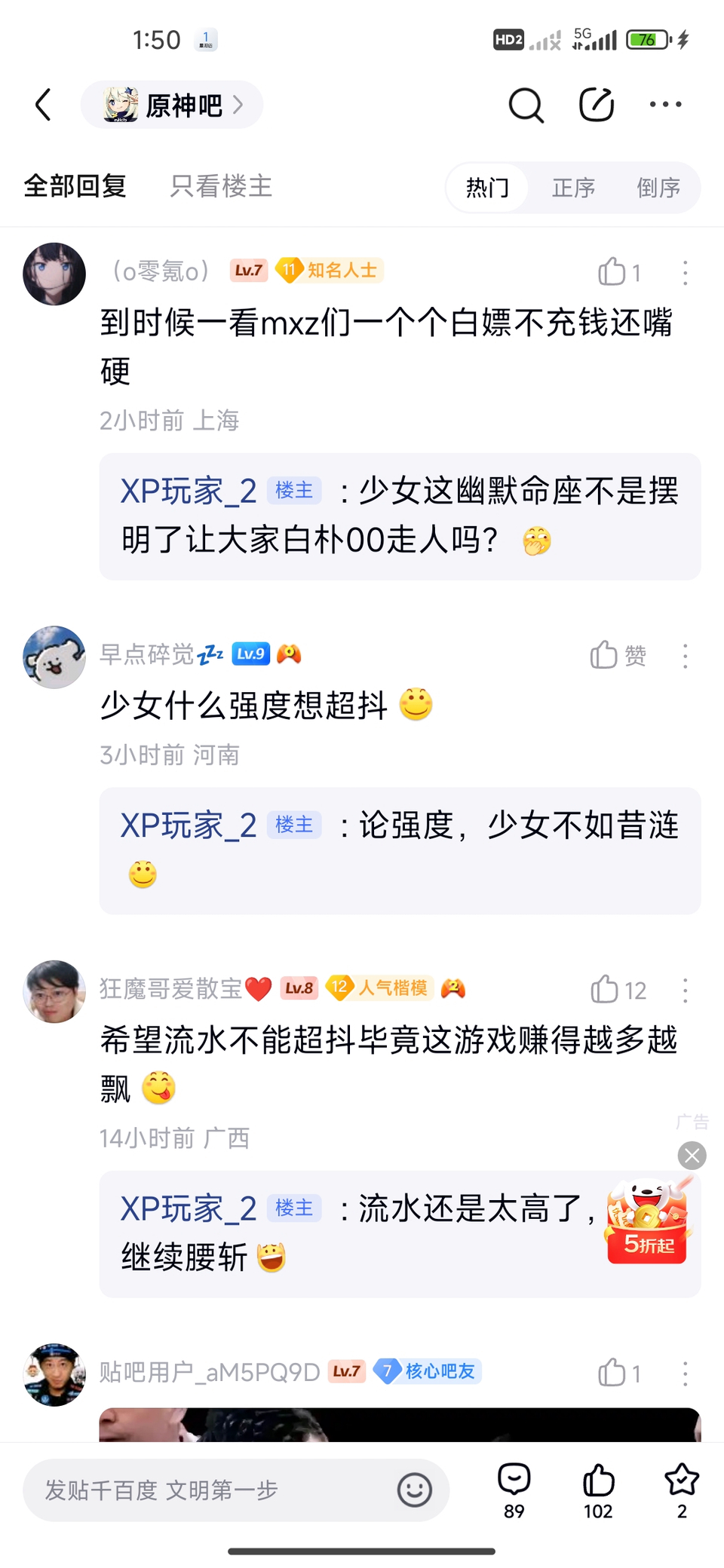Open the emoji picker in the reply bar
724x1568 pixels.
click(414, 1490)
